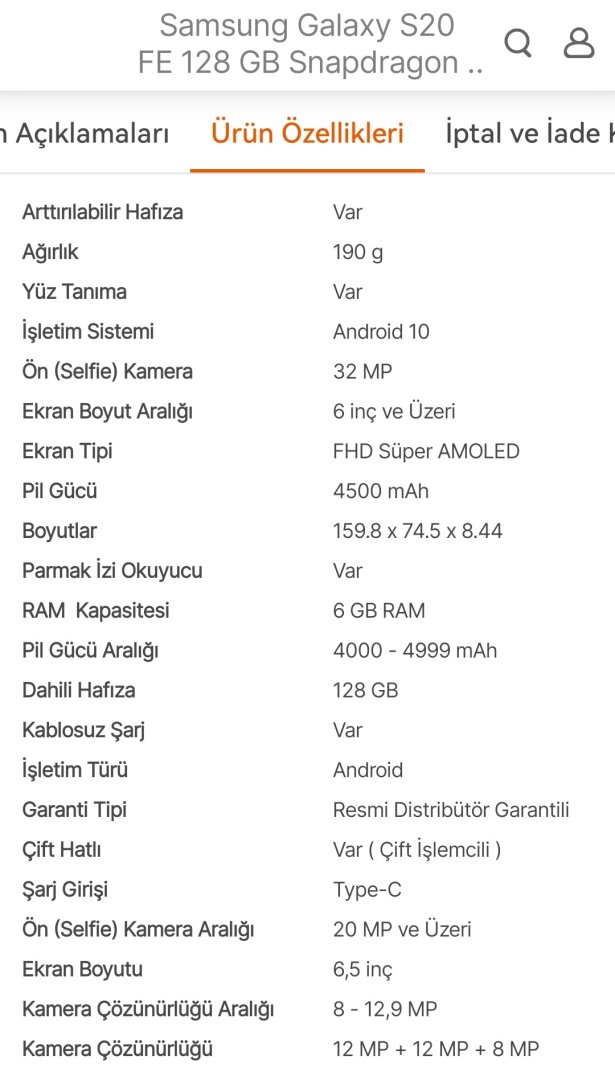Open the İptal ve İade tab
The width and height of the screenshot is (615, 1080).
530,134
